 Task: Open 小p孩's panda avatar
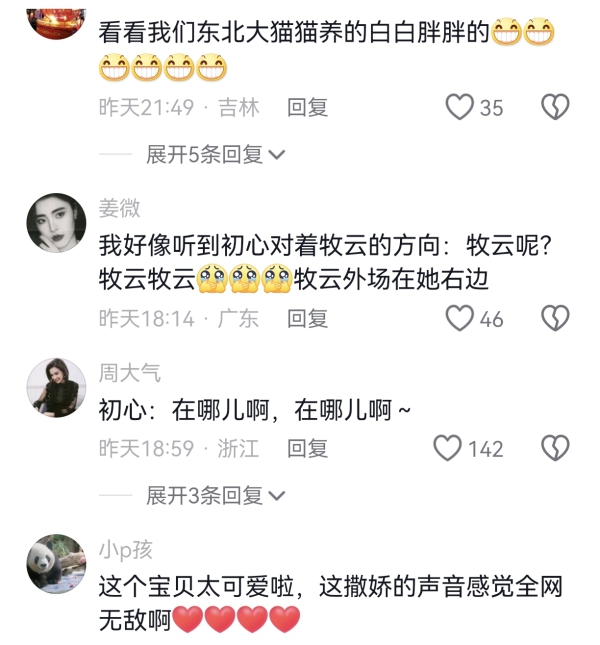click(55, 564)
